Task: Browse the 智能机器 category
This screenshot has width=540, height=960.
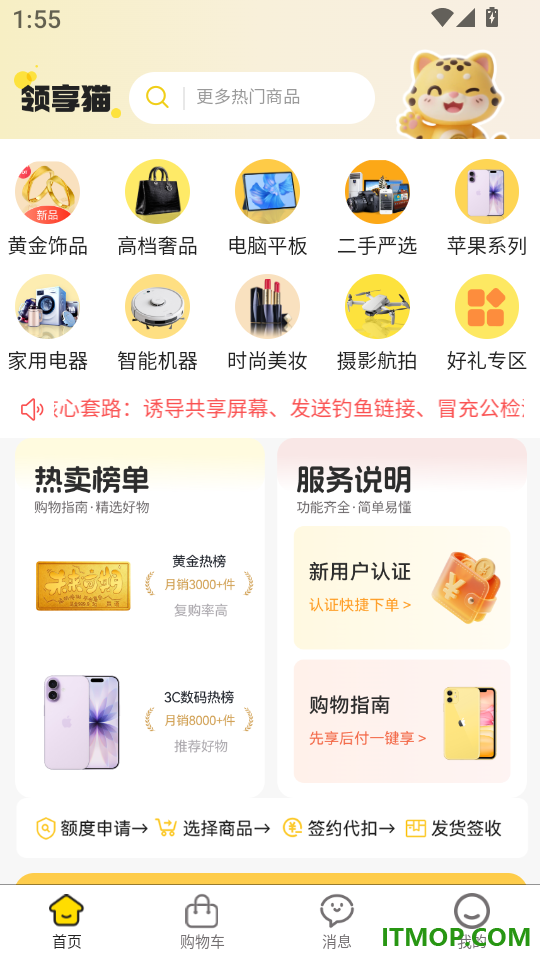Action: (x=157, y=323)
